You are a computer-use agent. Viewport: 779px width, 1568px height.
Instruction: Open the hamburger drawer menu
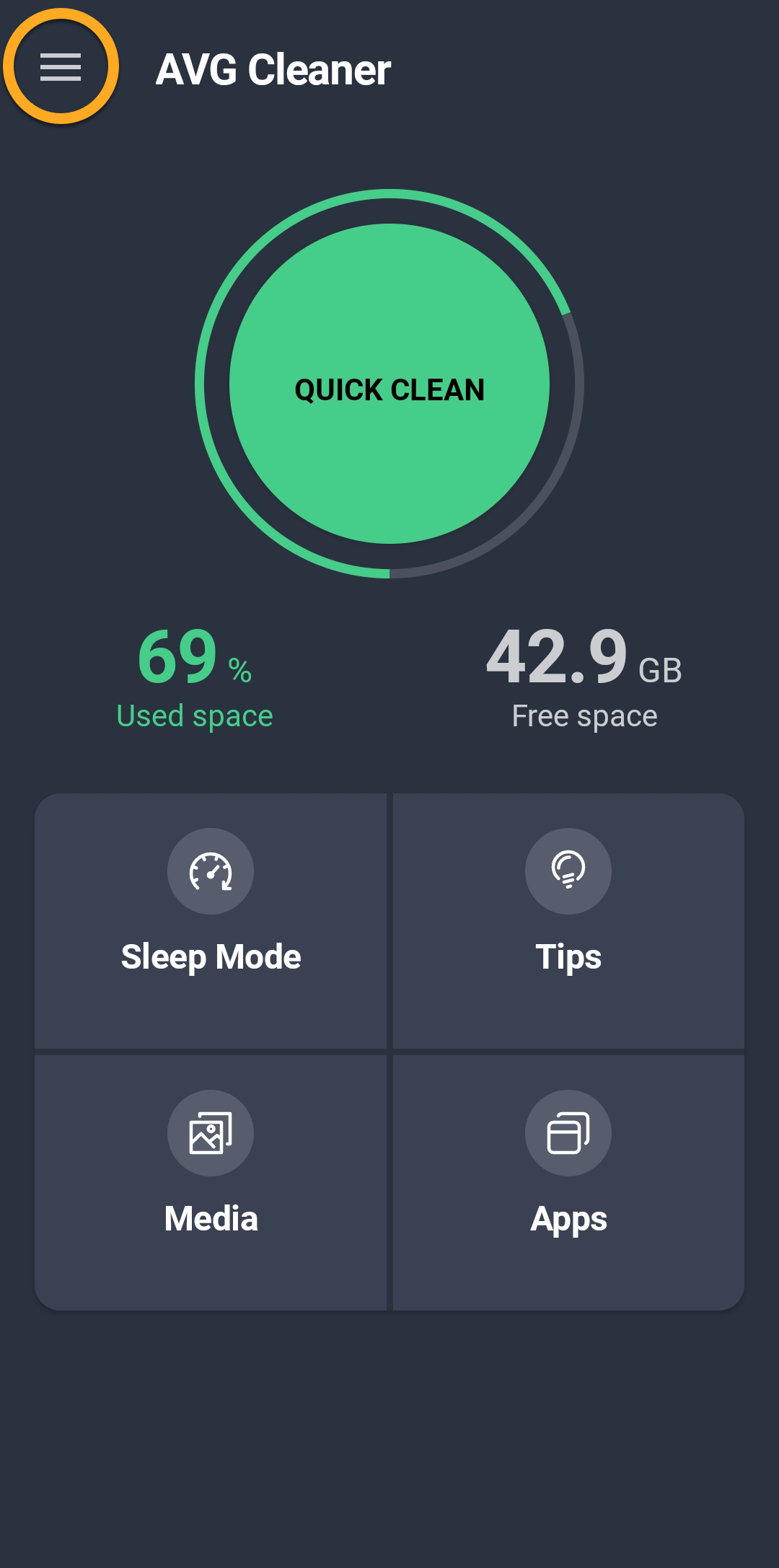point(61,67)
